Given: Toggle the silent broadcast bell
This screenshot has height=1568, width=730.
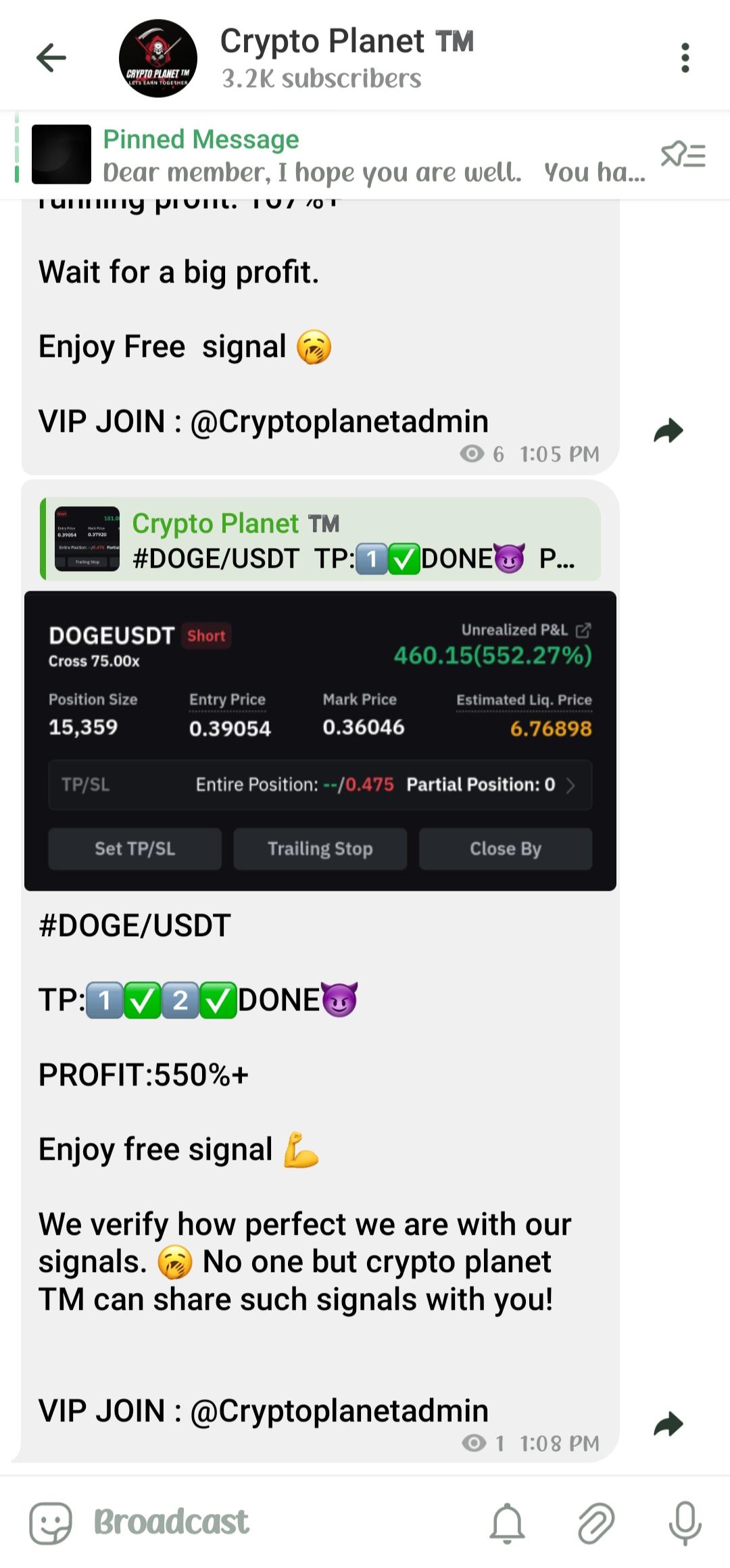Looking at the screenshot, I should tap(507, 1523).
